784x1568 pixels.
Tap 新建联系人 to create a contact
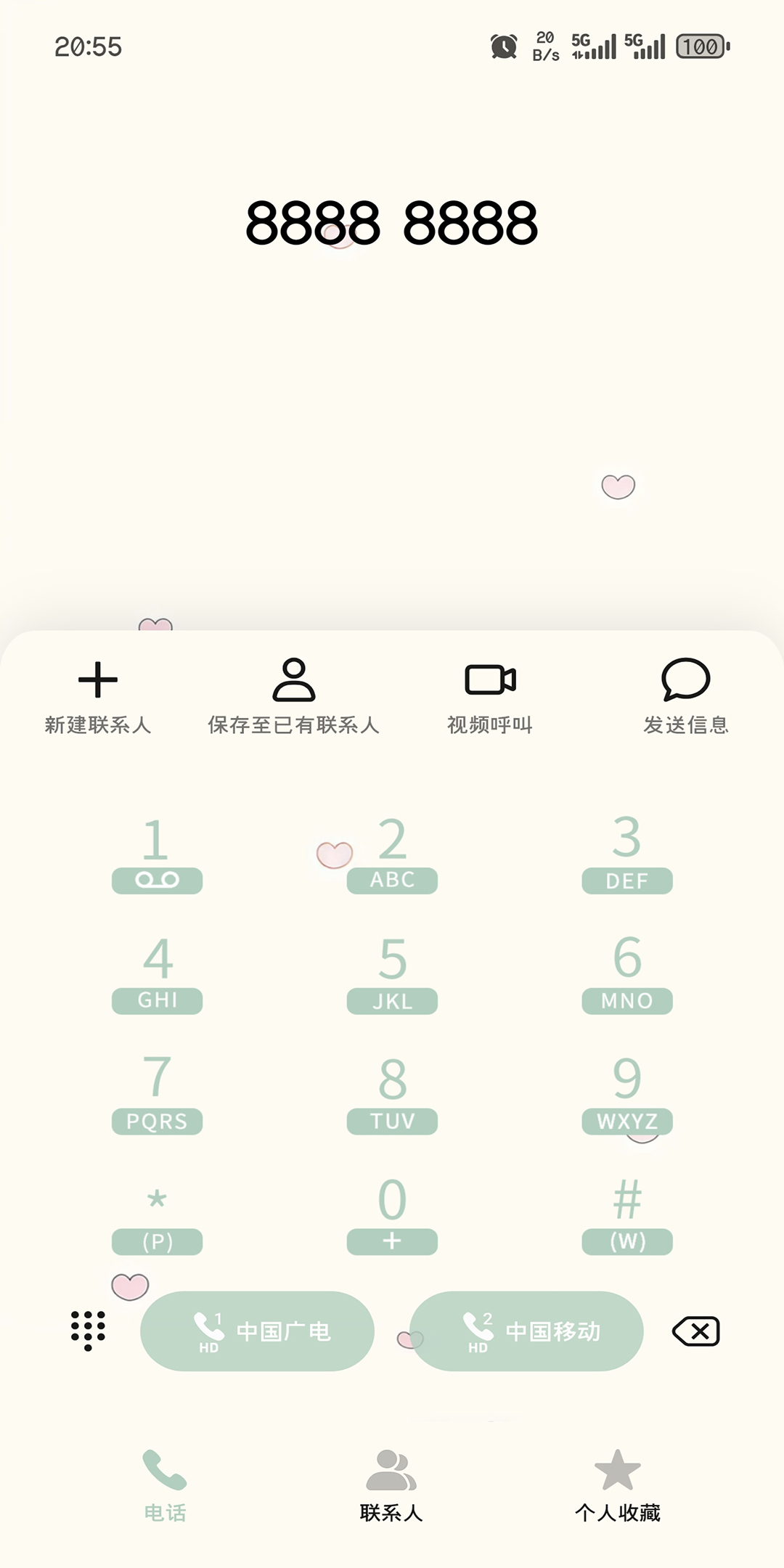pyautogui.click(x=97, y=695)
